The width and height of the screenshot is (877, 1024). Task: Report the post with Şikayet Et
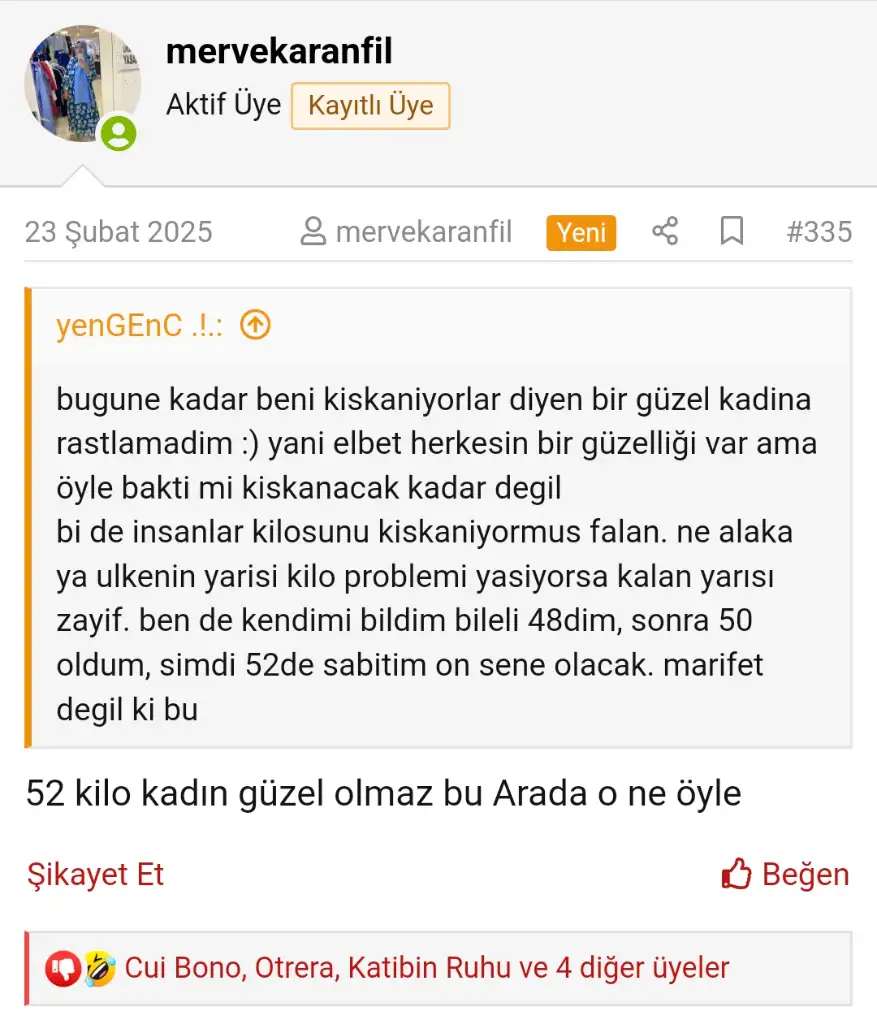click(x=95, y=874)
